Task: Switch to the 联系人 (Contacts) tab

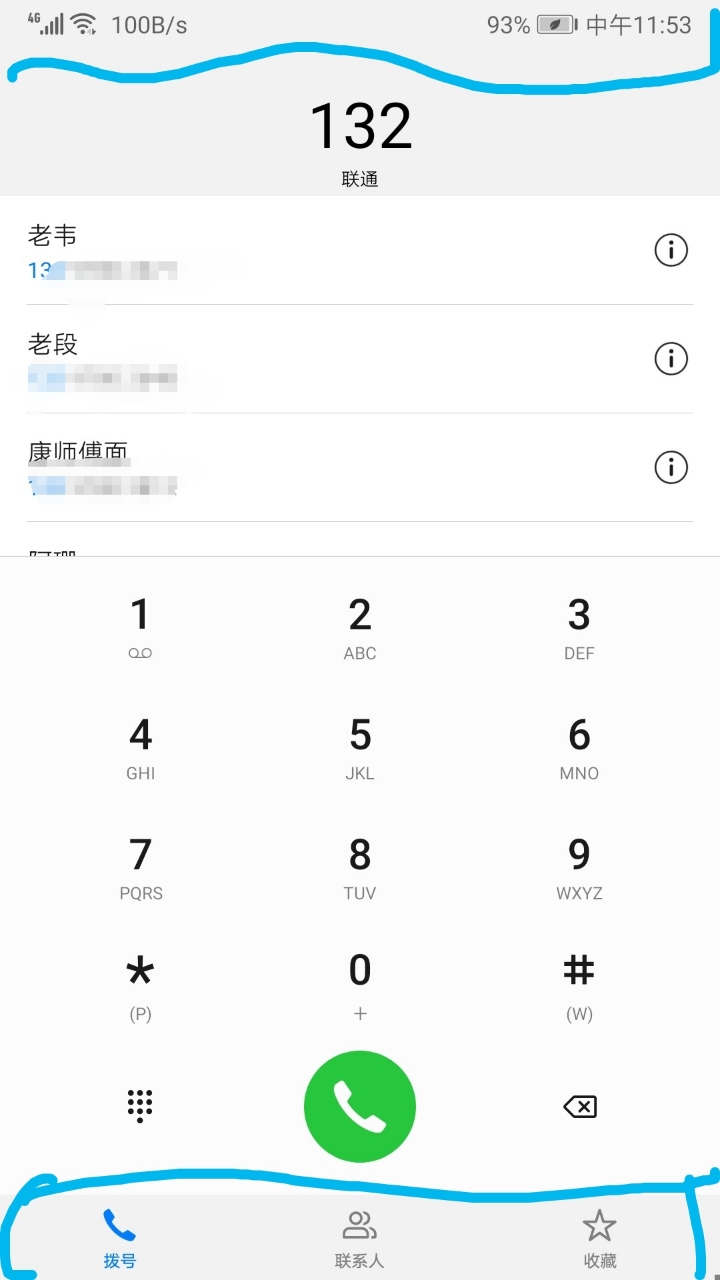Action: click(359, 1237)
